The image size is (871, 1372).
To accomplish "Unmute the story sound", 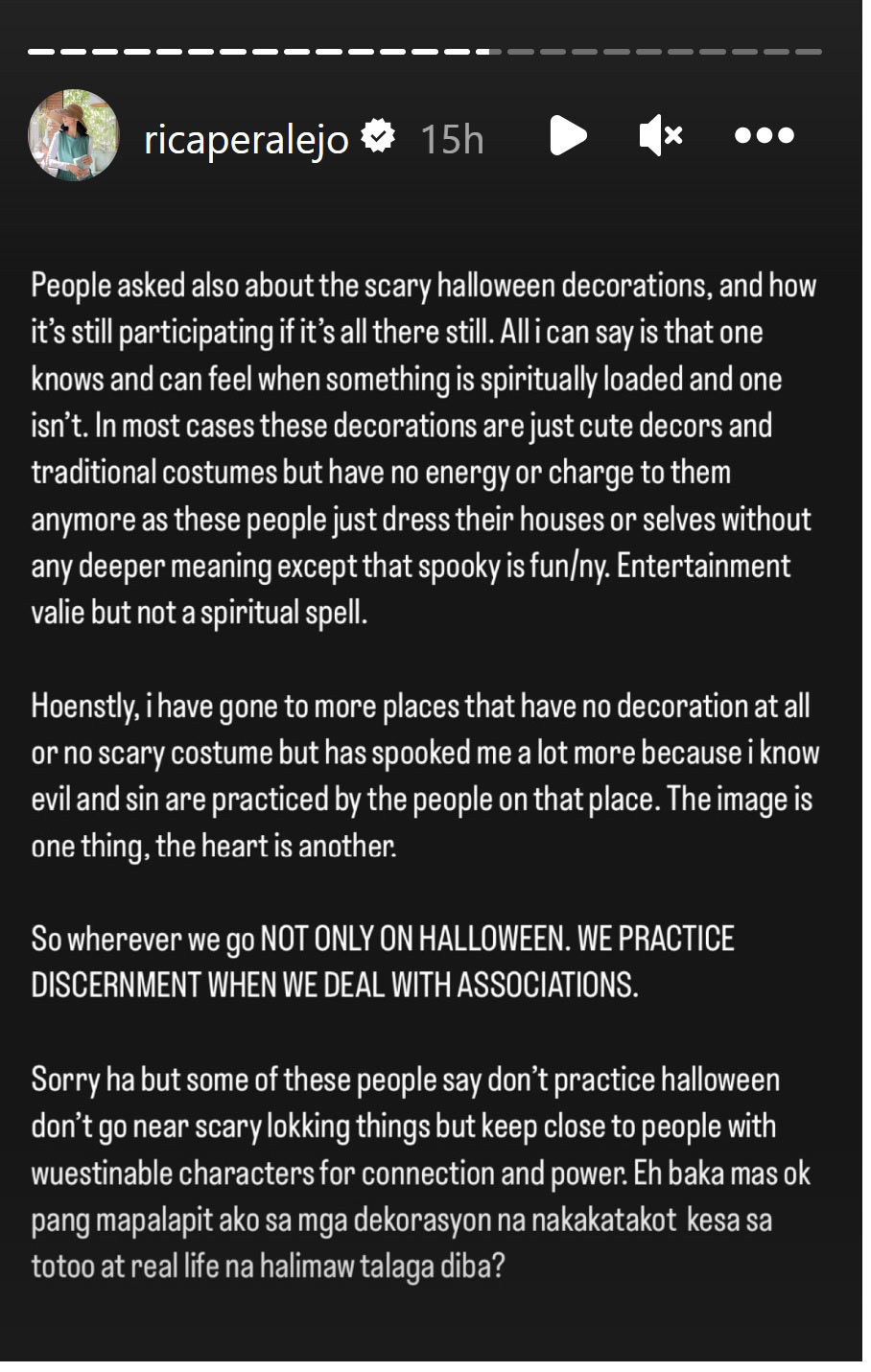I will click(x=660, y=135).
